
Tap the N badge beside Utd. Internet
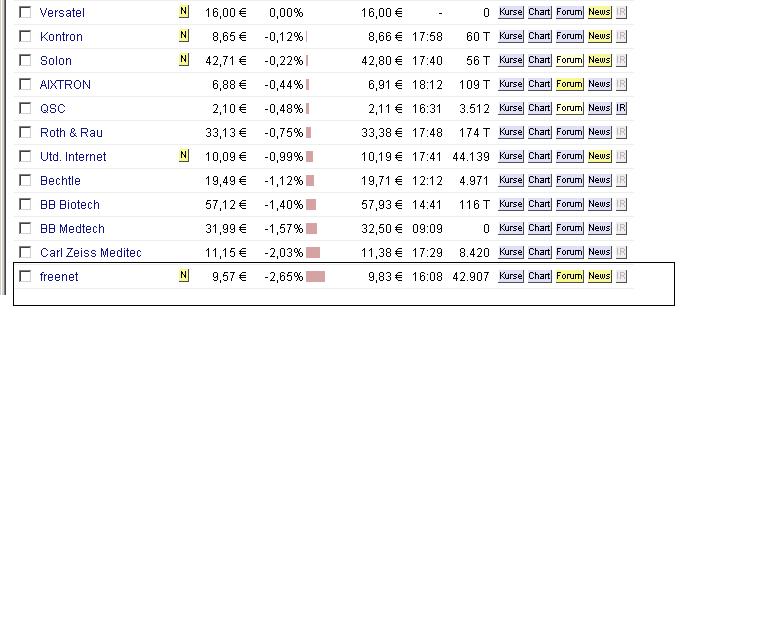click(x=183, y=156)
